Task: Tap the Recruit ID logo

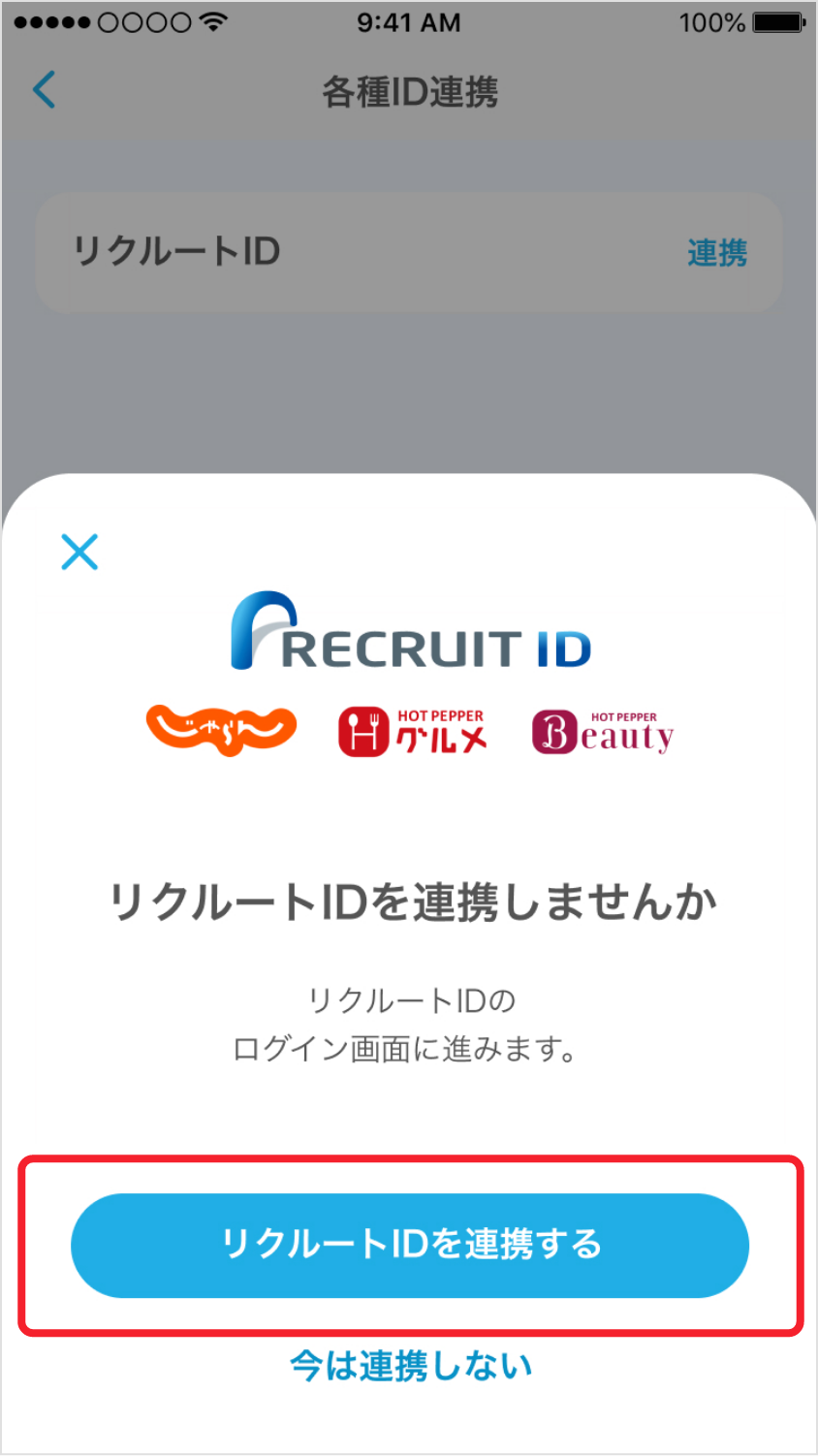Action: (x=409, y=631)
